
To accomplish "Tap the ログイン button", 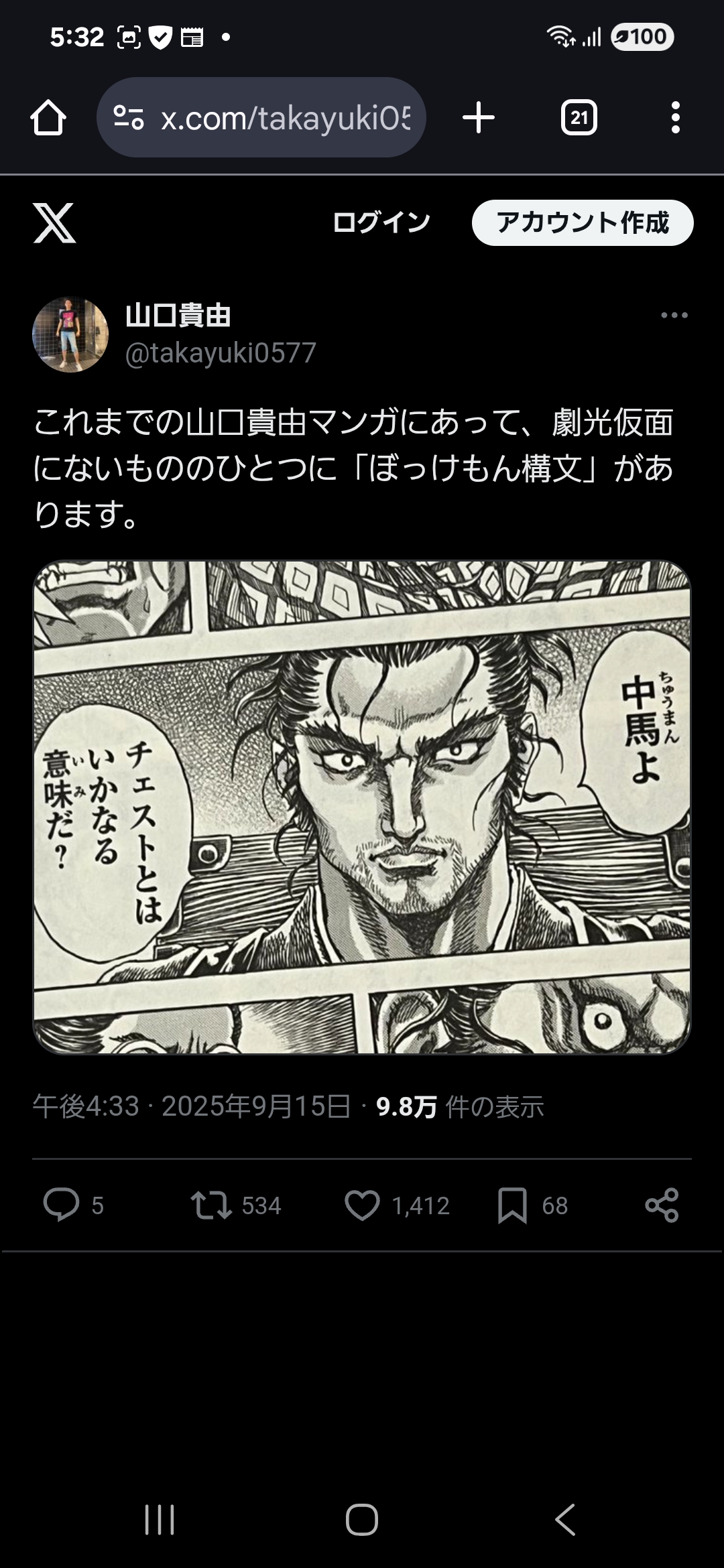I will pyautogui.click(x=381, y=222).
